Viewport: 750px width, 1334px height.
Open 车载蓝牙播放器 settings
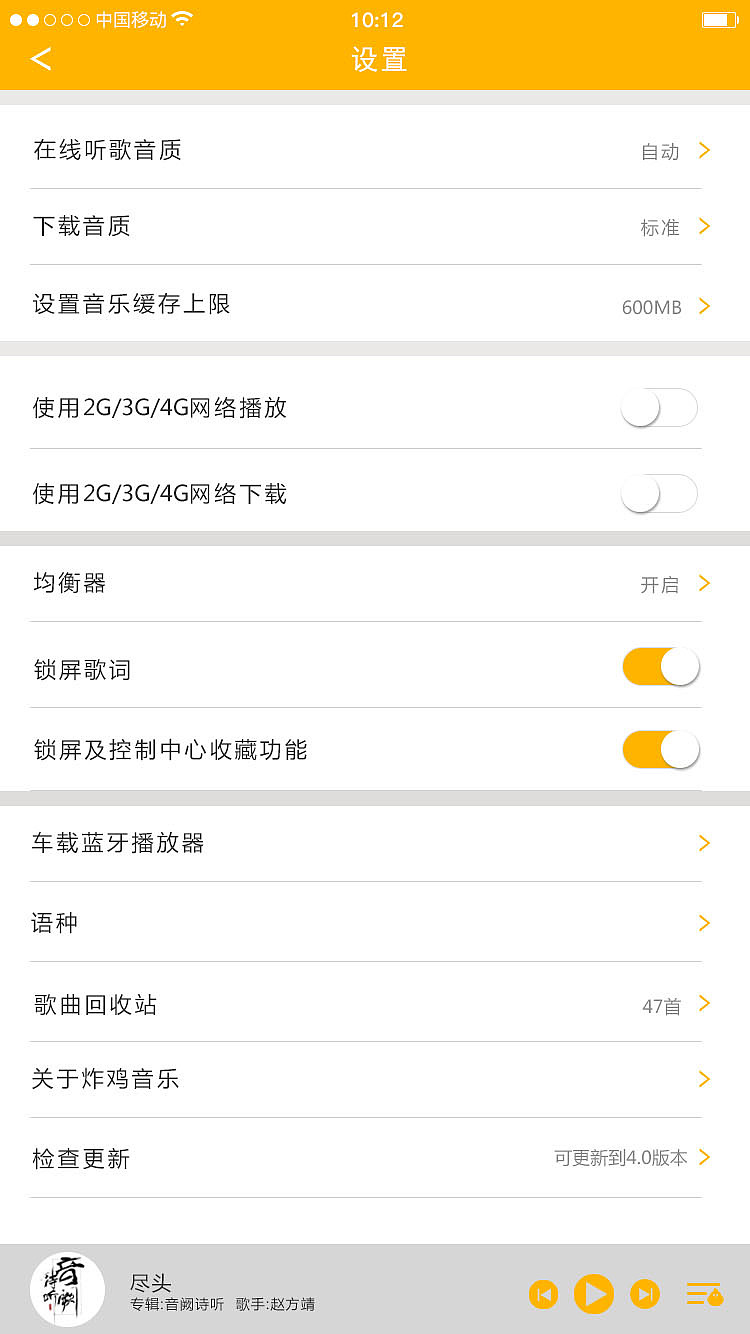pos(703,842)
